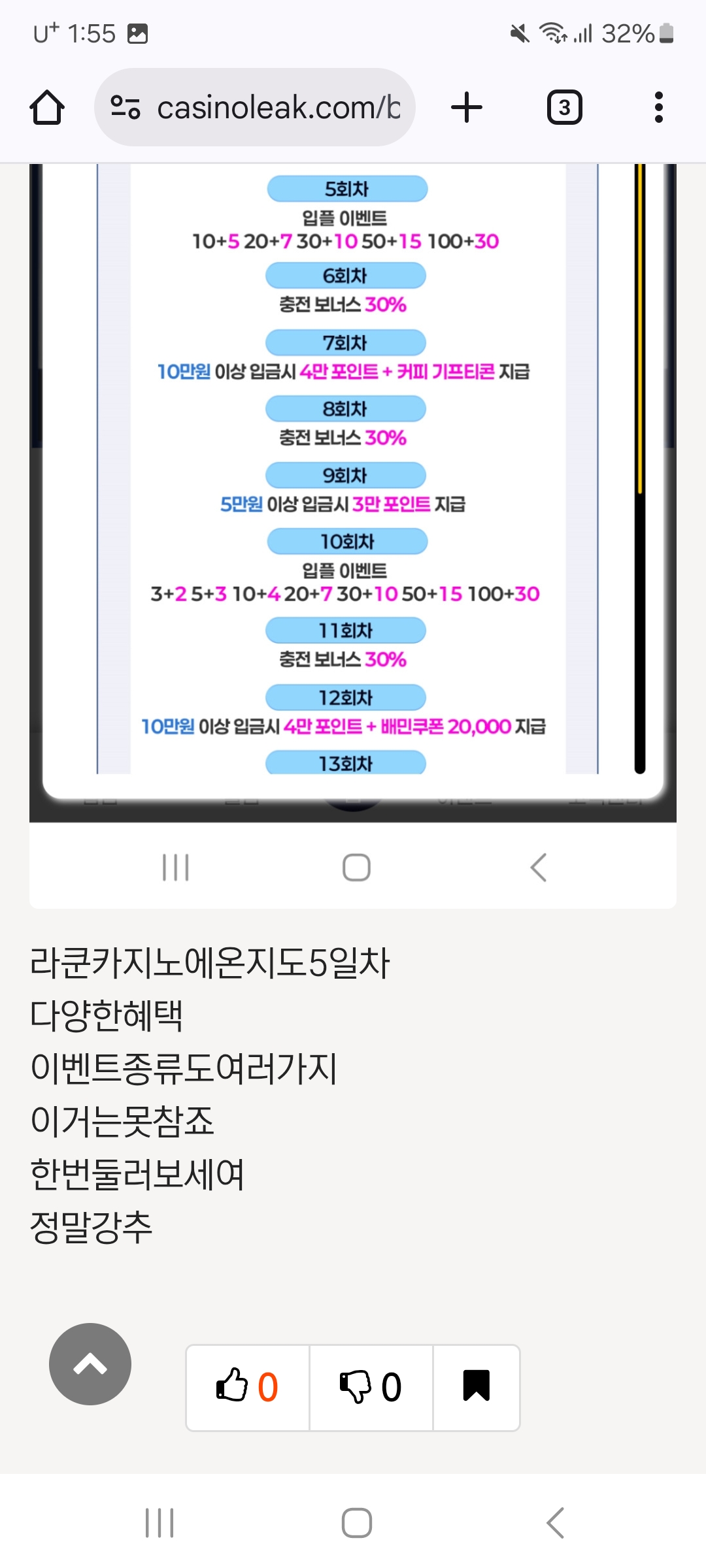706x1568 pixels.
Task: Open the browser overflow menu
Action: [x=659, y=107]
